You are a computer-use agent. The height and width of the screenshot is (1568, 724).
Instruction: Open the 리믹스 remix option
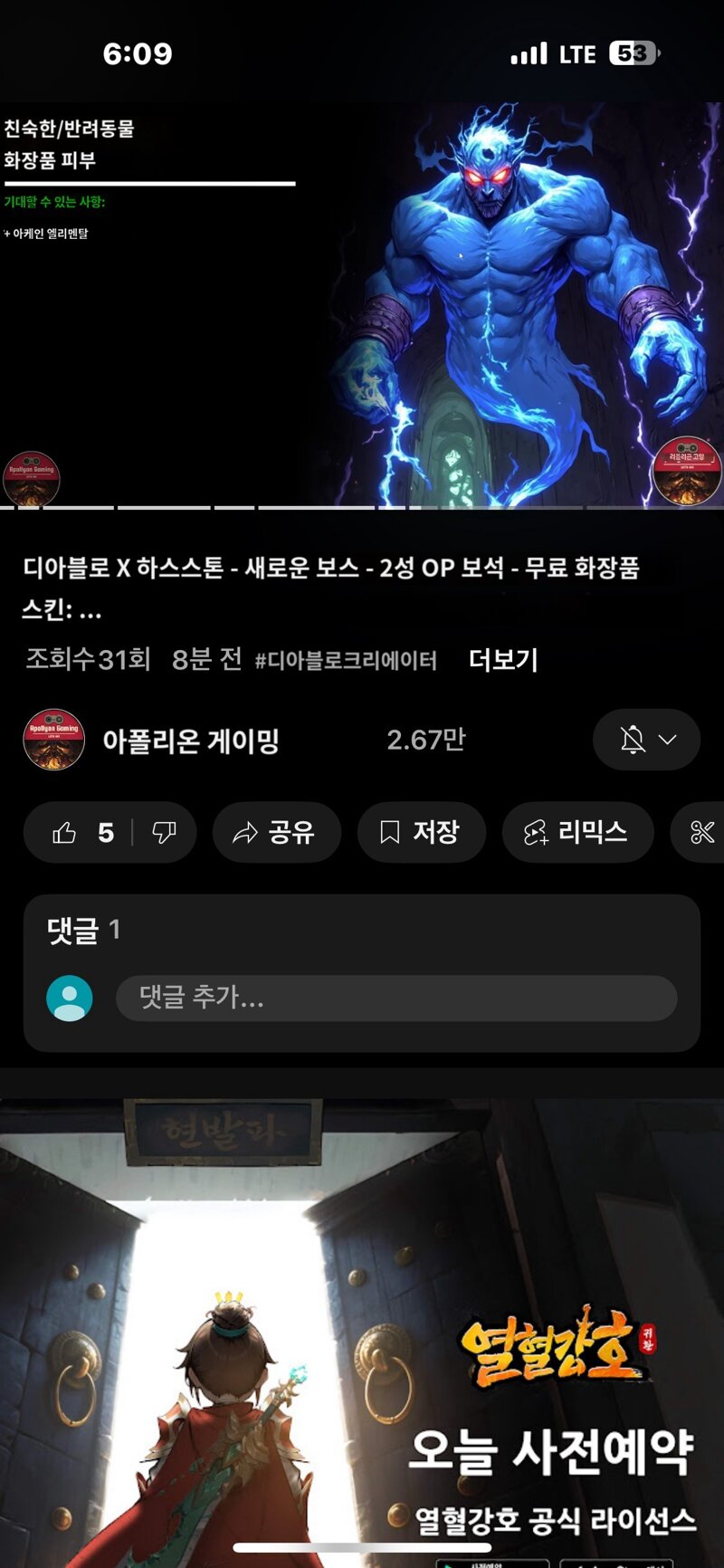tap(577, 833)
